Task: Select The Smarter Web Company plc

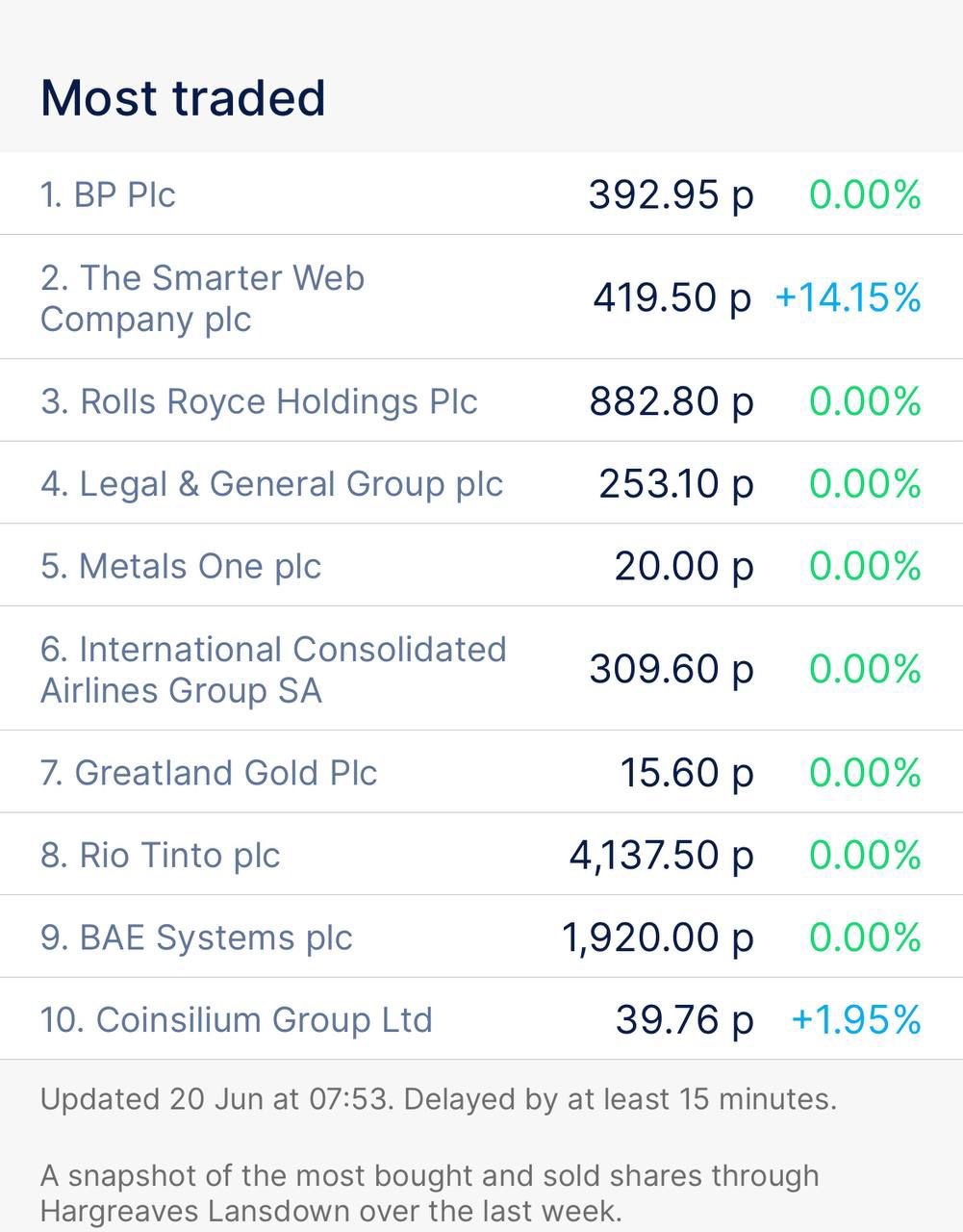Action: pos(202,297)
